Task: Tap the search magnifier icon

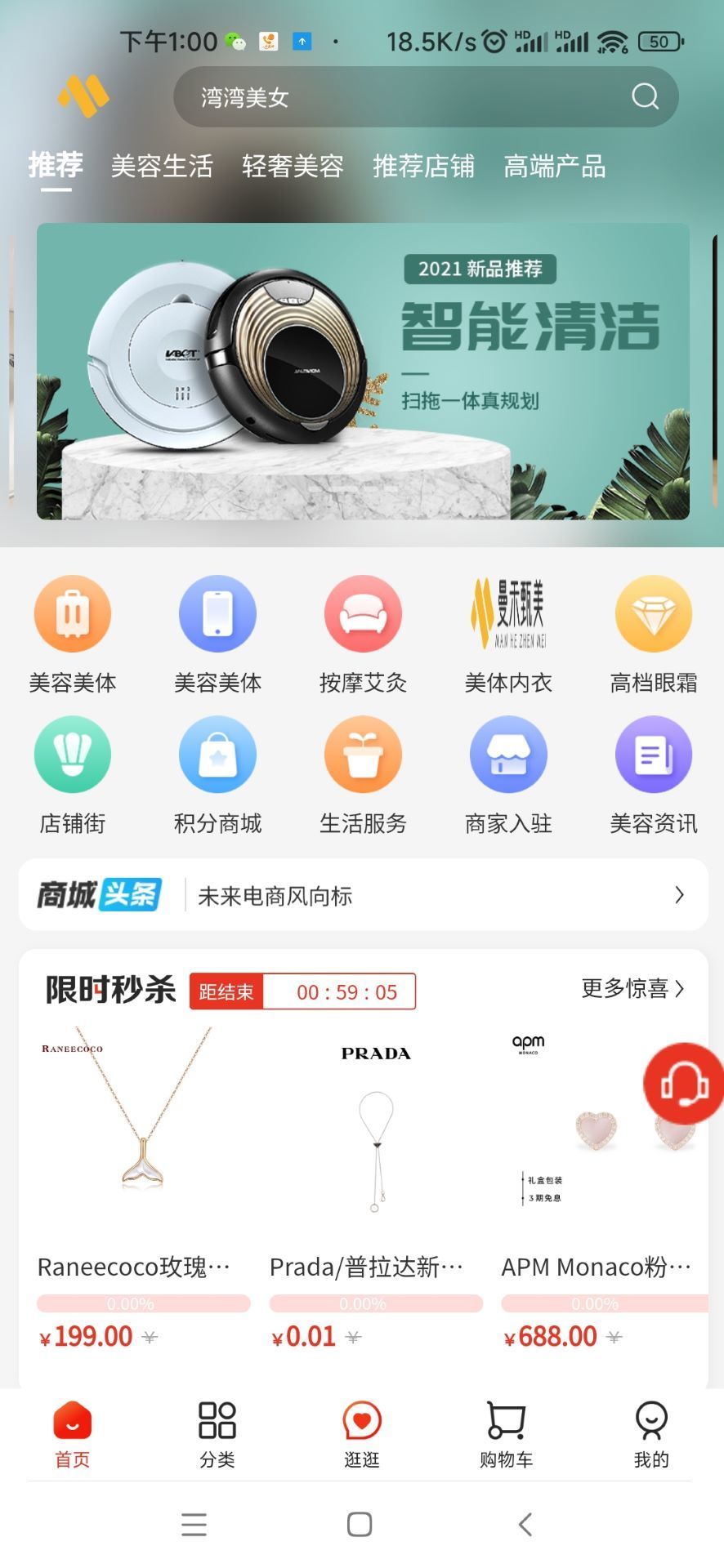Action: pos(645,97)
